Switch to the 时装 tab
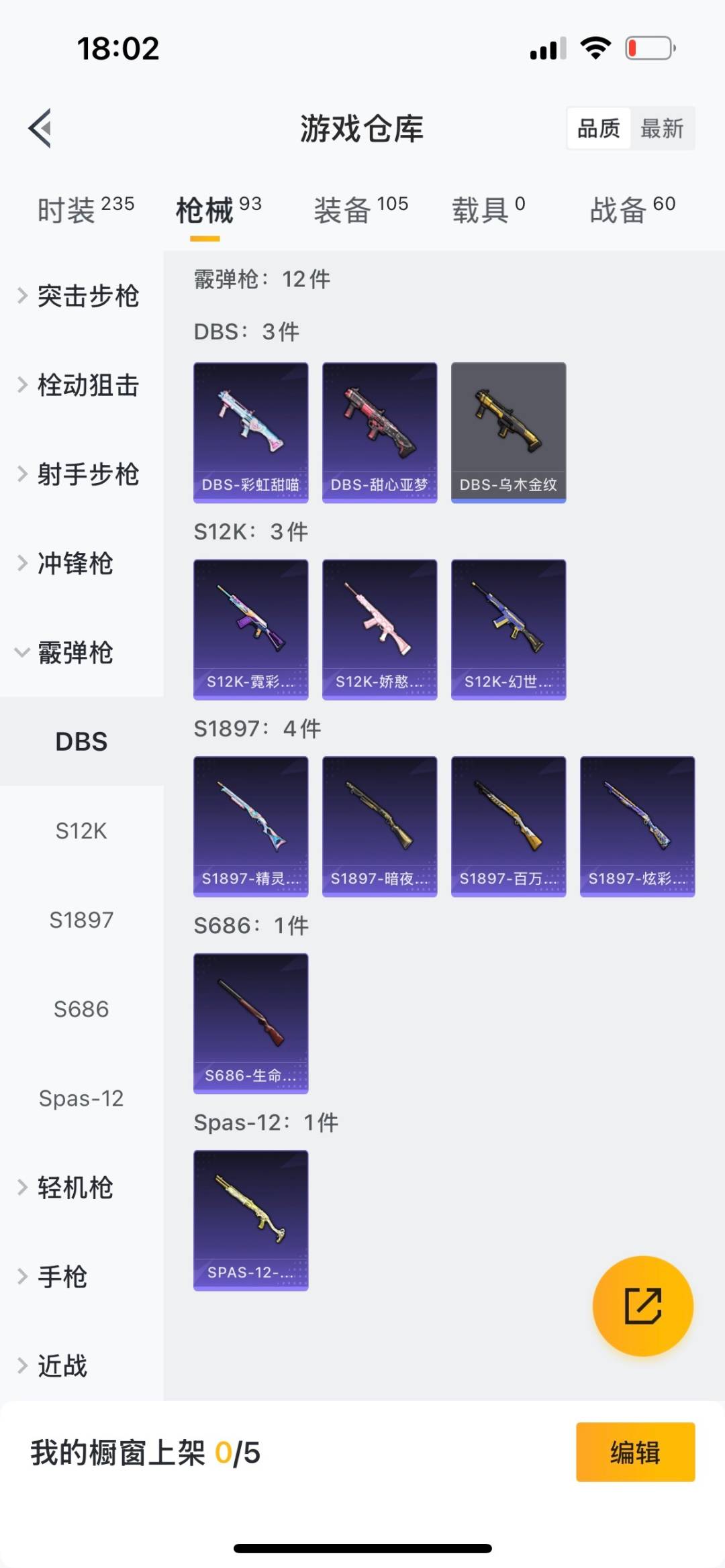 tap(85, 210)
